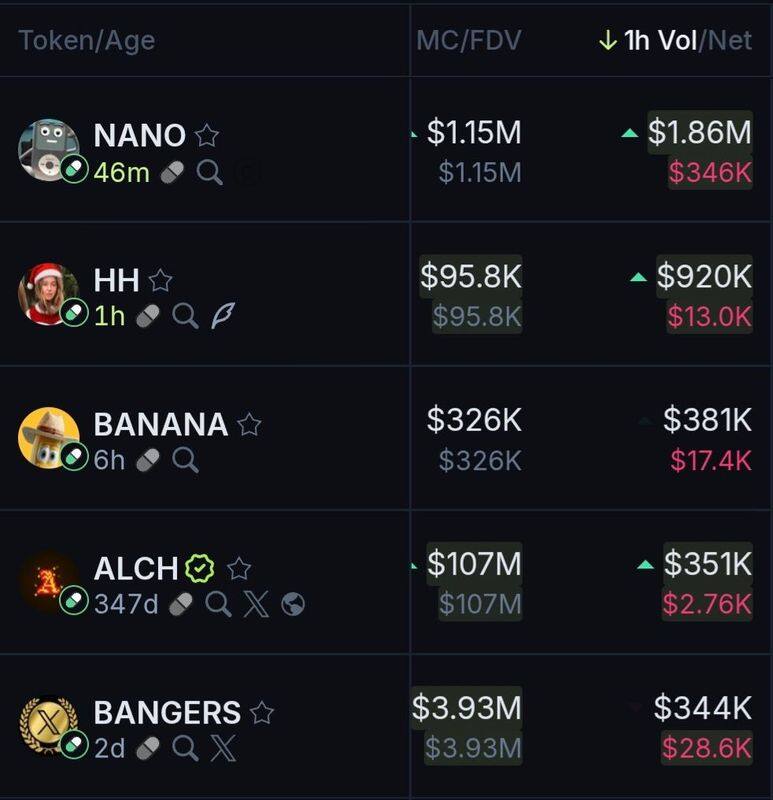Favorite BANGERS with the star icon
Image resolution: width=773 pixels, height=800 pixels.
pyautogui.click(x=262, y=712)
